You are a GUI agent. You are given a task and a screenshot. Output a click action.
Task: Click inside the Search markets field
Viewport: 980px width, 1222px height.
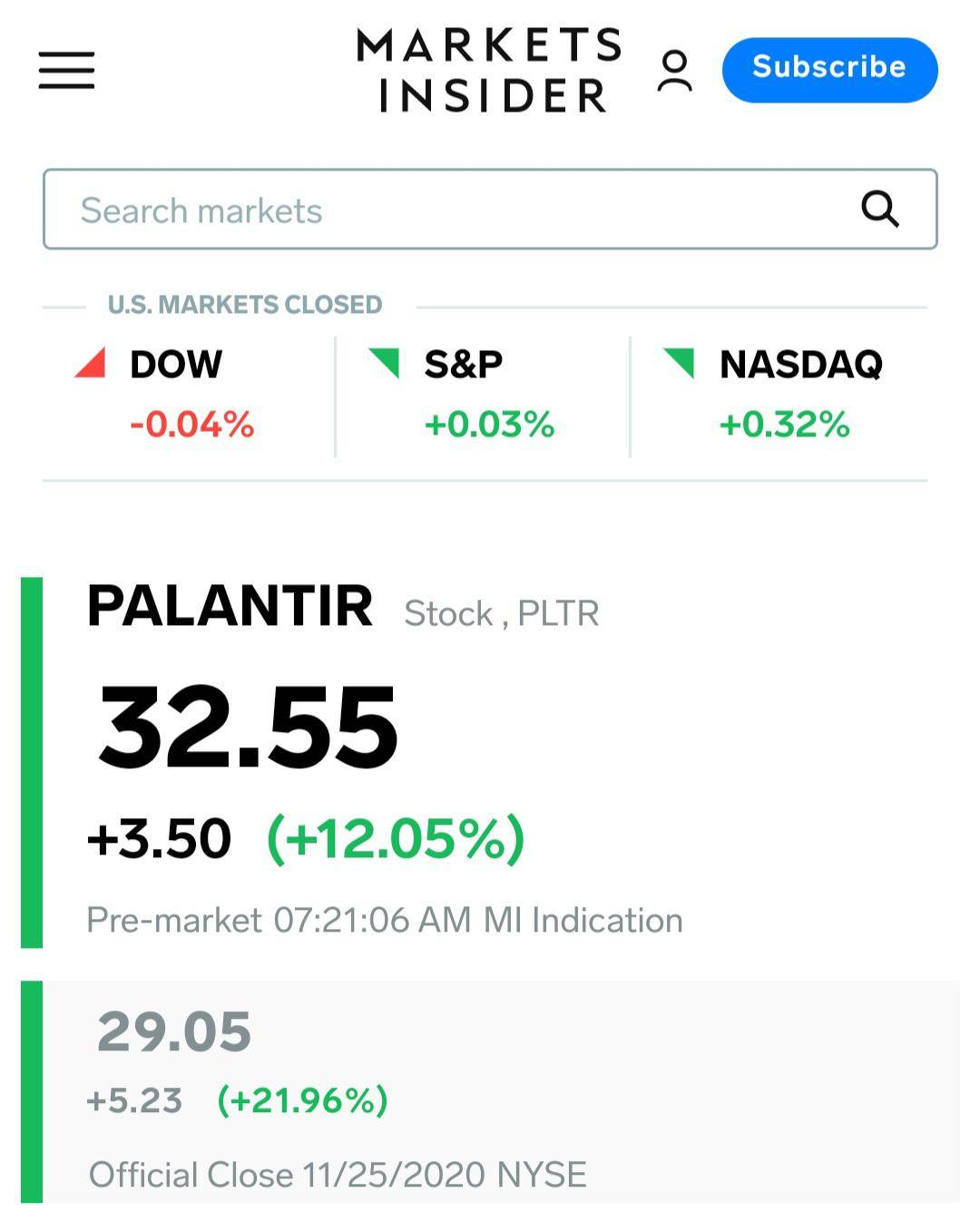363,210
